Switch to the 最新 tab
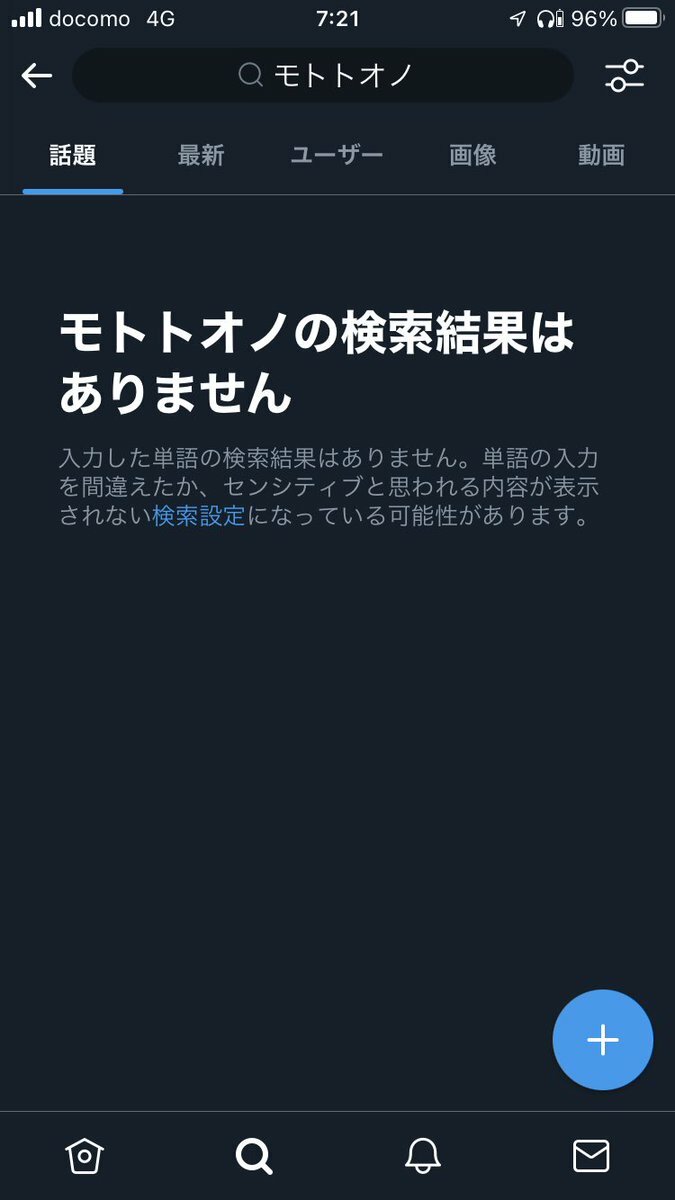This screenshot has width=675, height=1200. (x=201, y=155)
